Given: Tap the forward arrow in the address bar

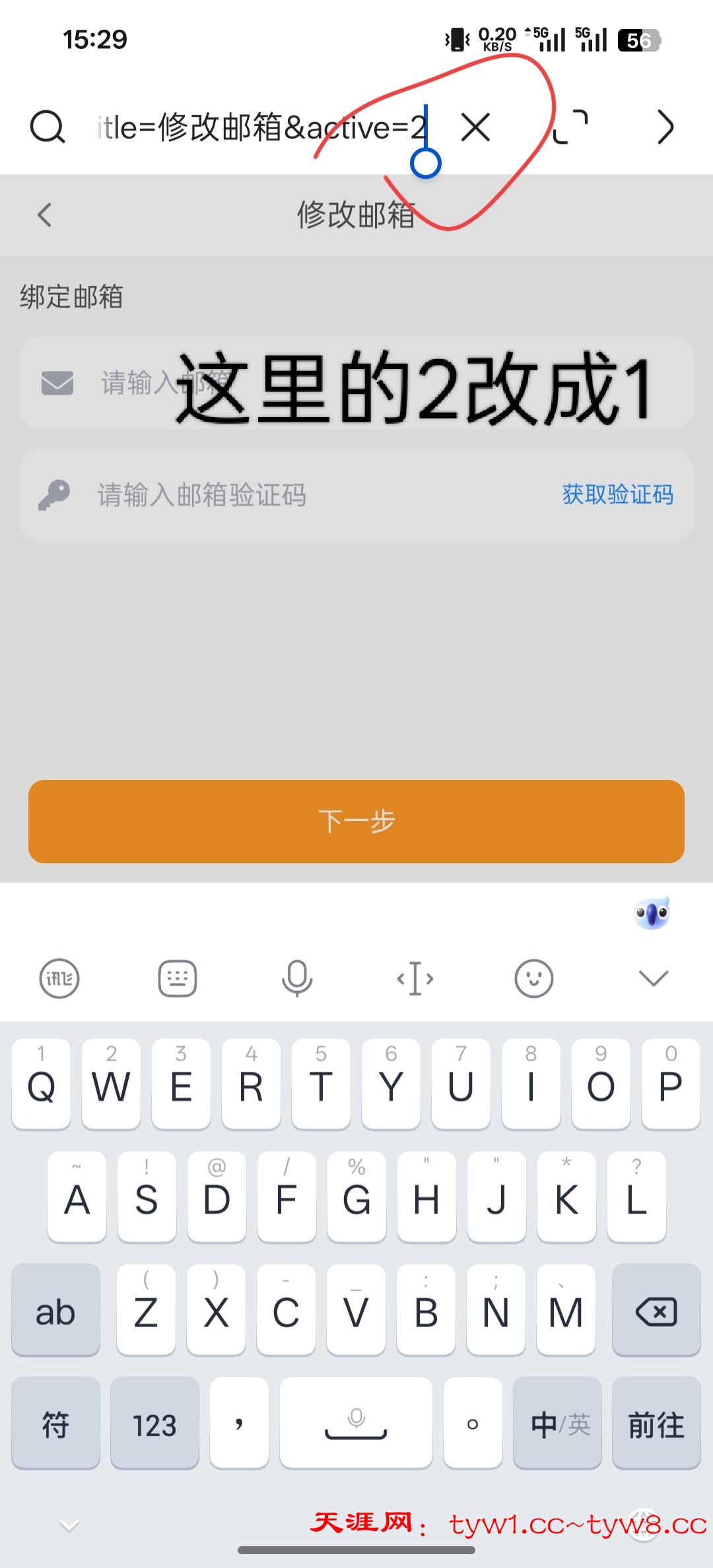Looking at the screenshot, I should (665, 127).
